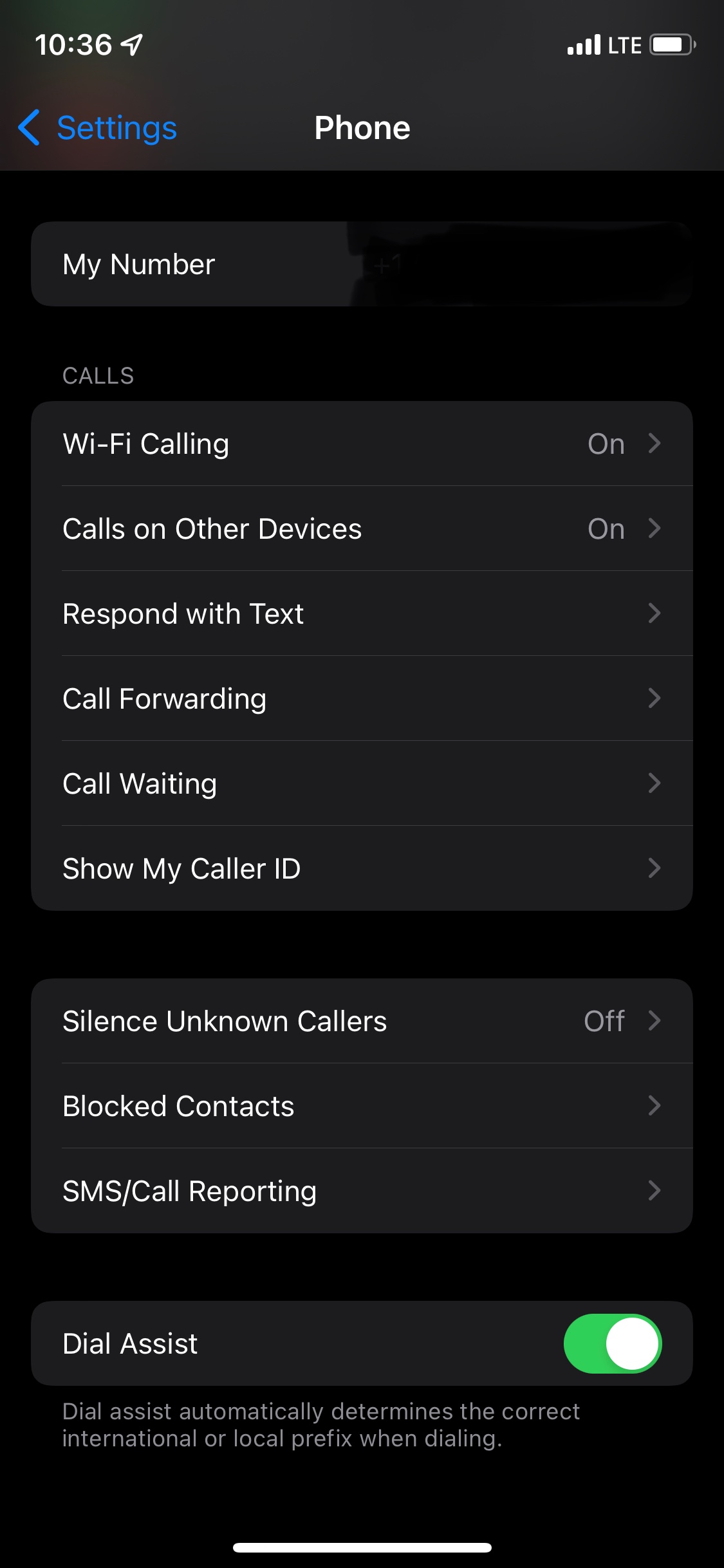Select the CALLS section header
Image resolution: width=724 pixels, height=1568 pixels.
pos(98,376)
